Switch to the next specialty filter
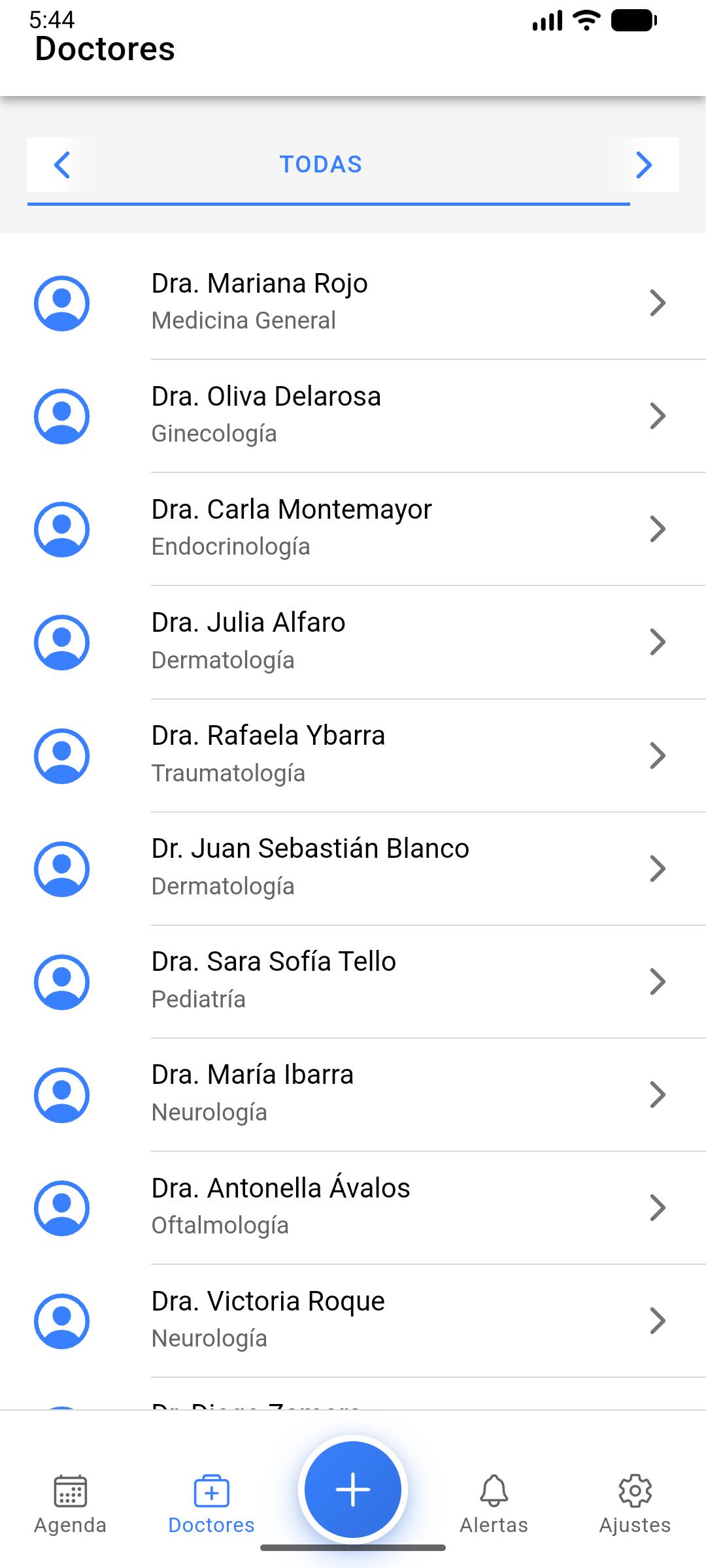This screenshot has width=706, height=1568. [645, 165]
